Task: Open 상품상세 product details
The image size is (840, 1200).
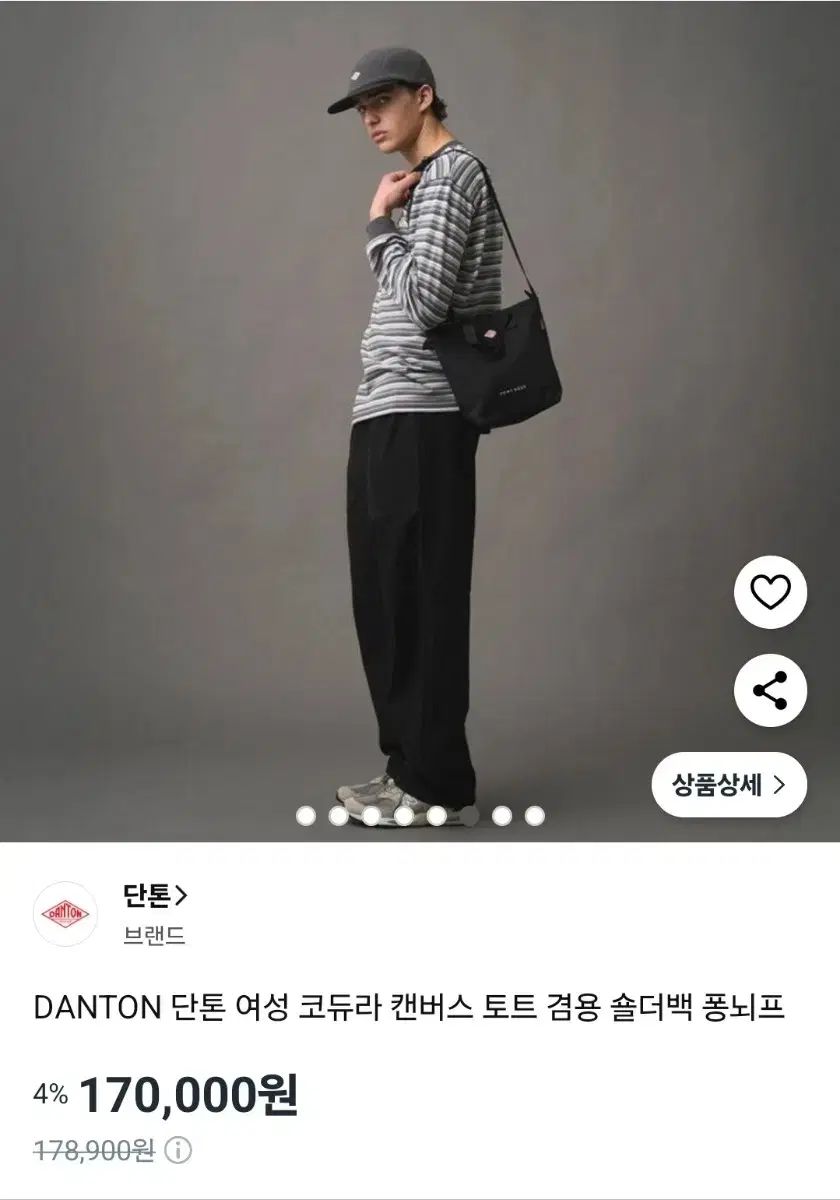Action: pos(729,784)
